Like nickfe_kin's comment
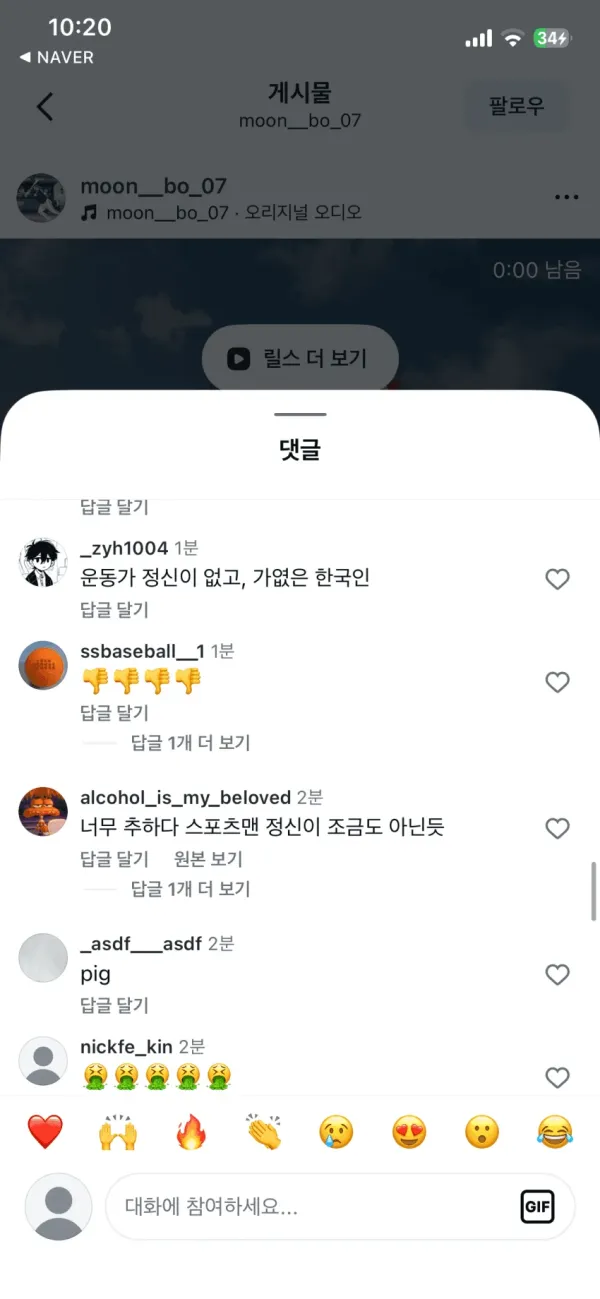Screen dimensions: 600x1299 [x=557, y=1077]
